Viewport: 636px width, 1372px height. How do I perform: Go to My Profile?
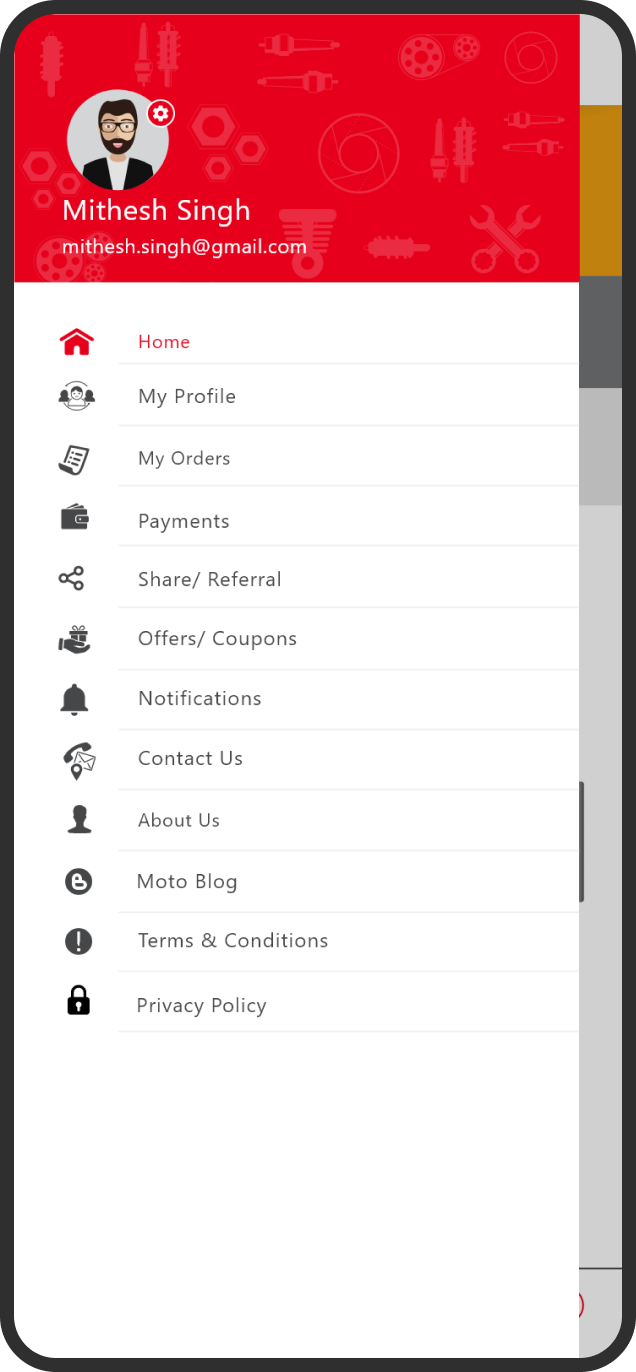tap(297, 396)
